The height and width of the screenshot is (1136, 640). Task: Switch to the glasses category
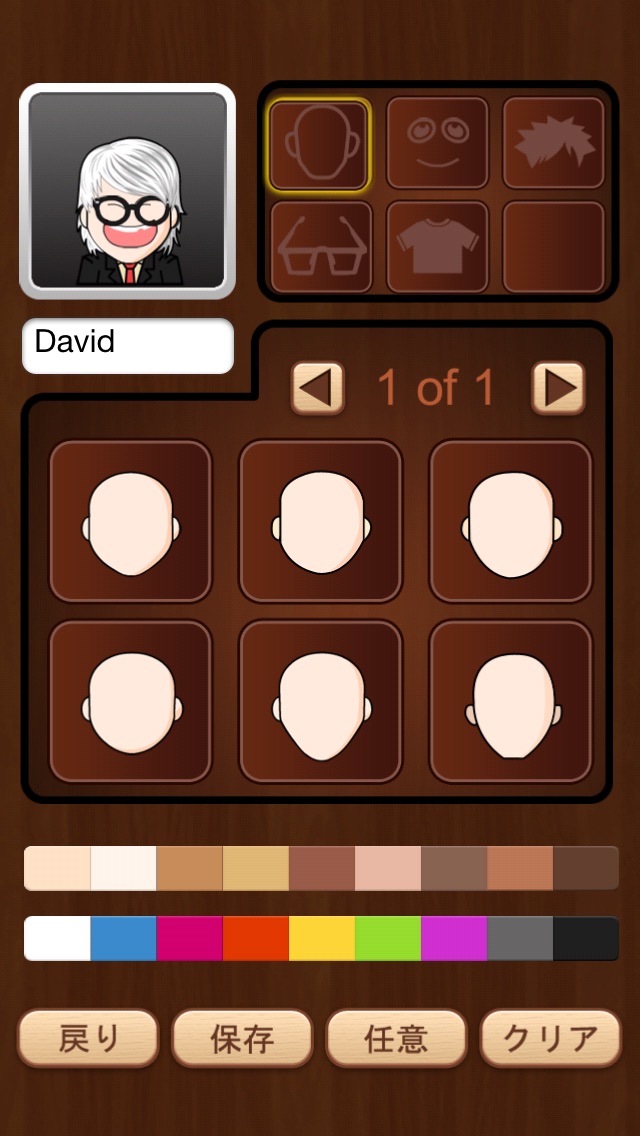point(321,247)
